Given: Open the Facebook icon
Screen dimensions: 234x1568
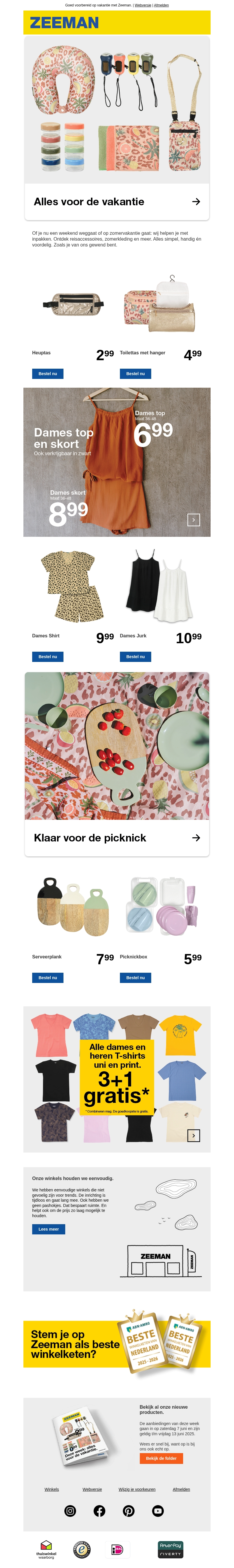Looking at the screenshot, I should pyautogui.click(x=99, y=1511).
